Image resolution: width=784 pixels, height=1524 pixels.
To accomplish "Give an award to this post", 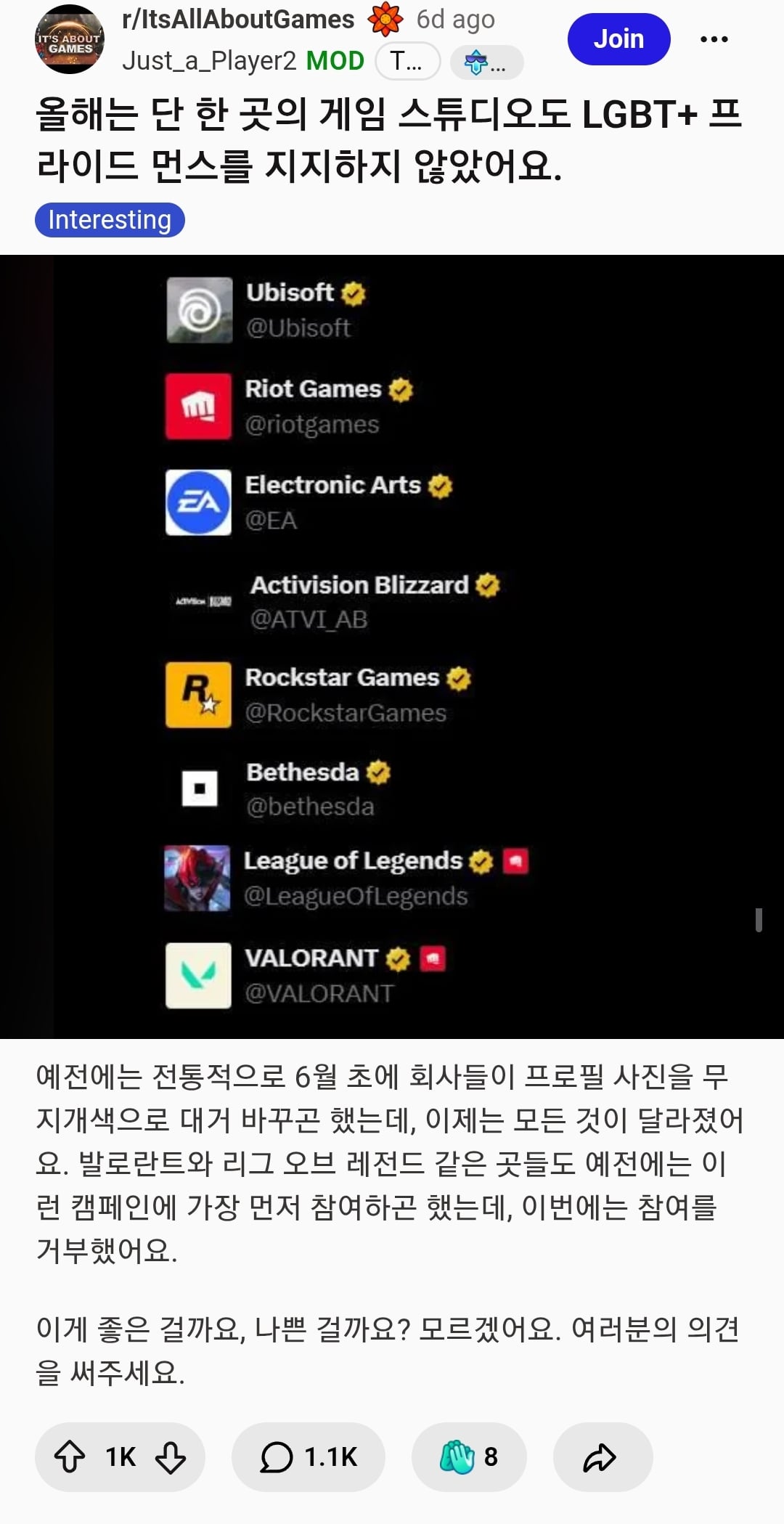I will pos(469,1456).
